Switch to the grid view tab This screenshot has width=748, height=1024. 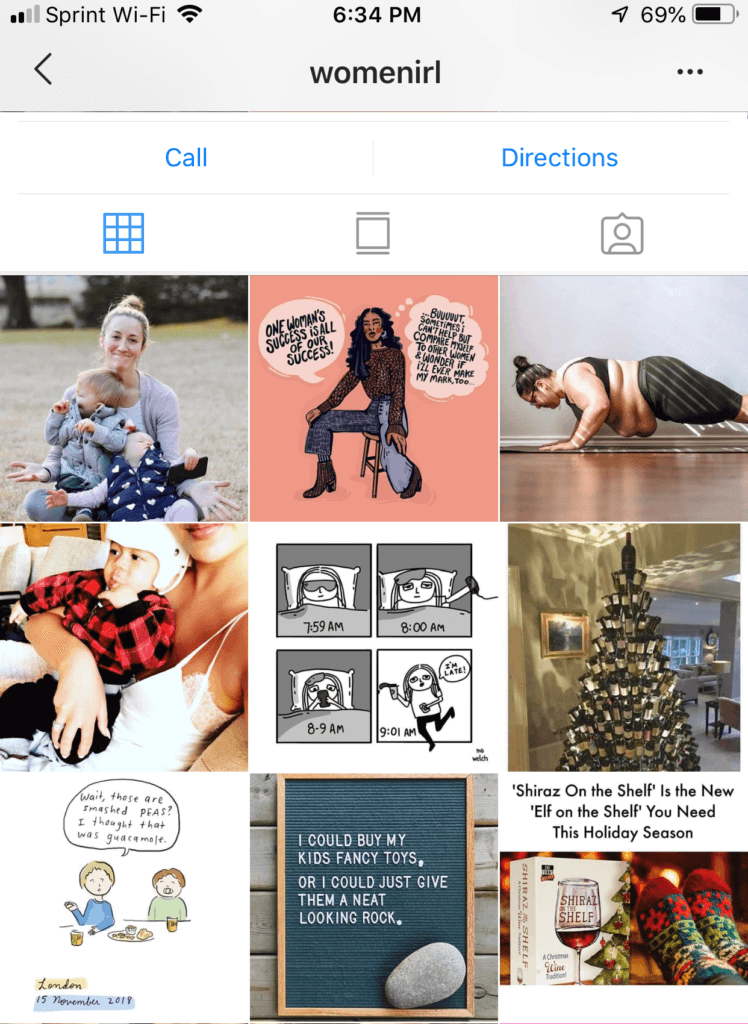pos(124,233)
